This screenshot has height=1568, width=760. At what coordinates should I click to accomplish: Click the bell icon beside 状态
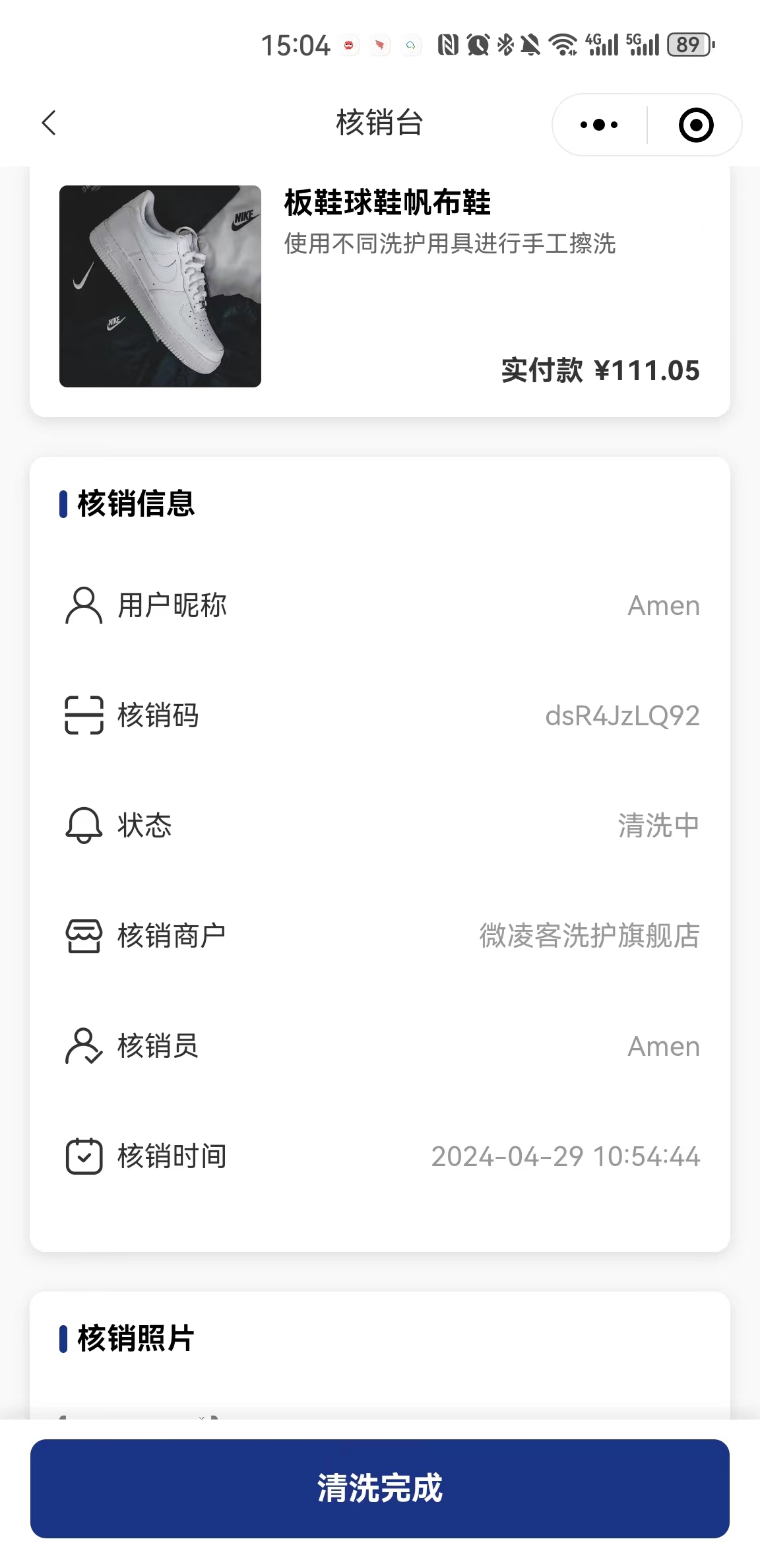82,825
